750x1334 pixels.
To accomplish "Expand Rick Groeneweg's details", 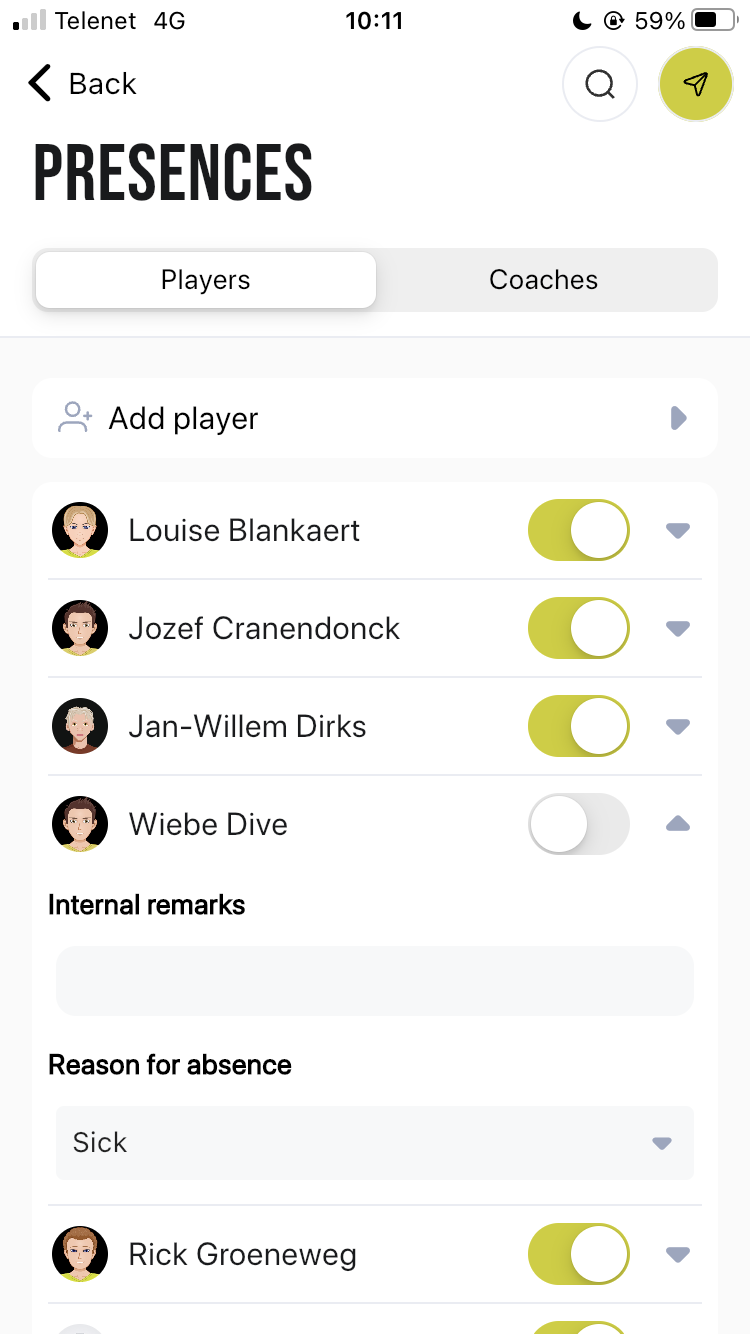I will coord(678,1255).
